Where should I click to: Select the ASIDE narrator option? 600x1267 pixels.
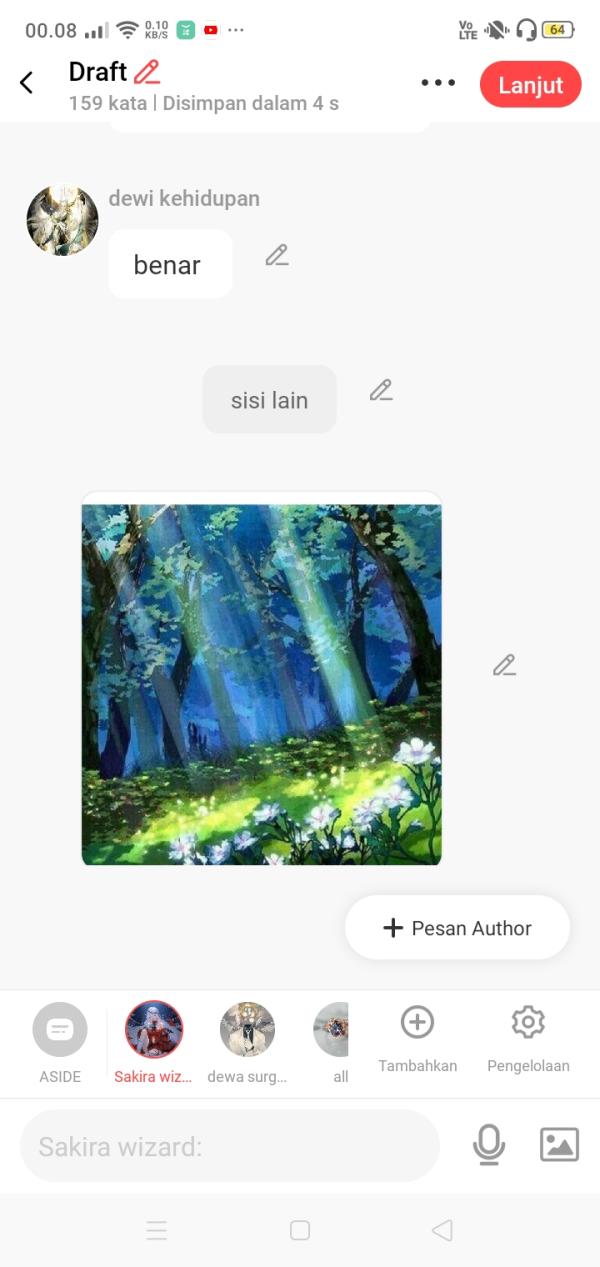(x=60, y=1030)
